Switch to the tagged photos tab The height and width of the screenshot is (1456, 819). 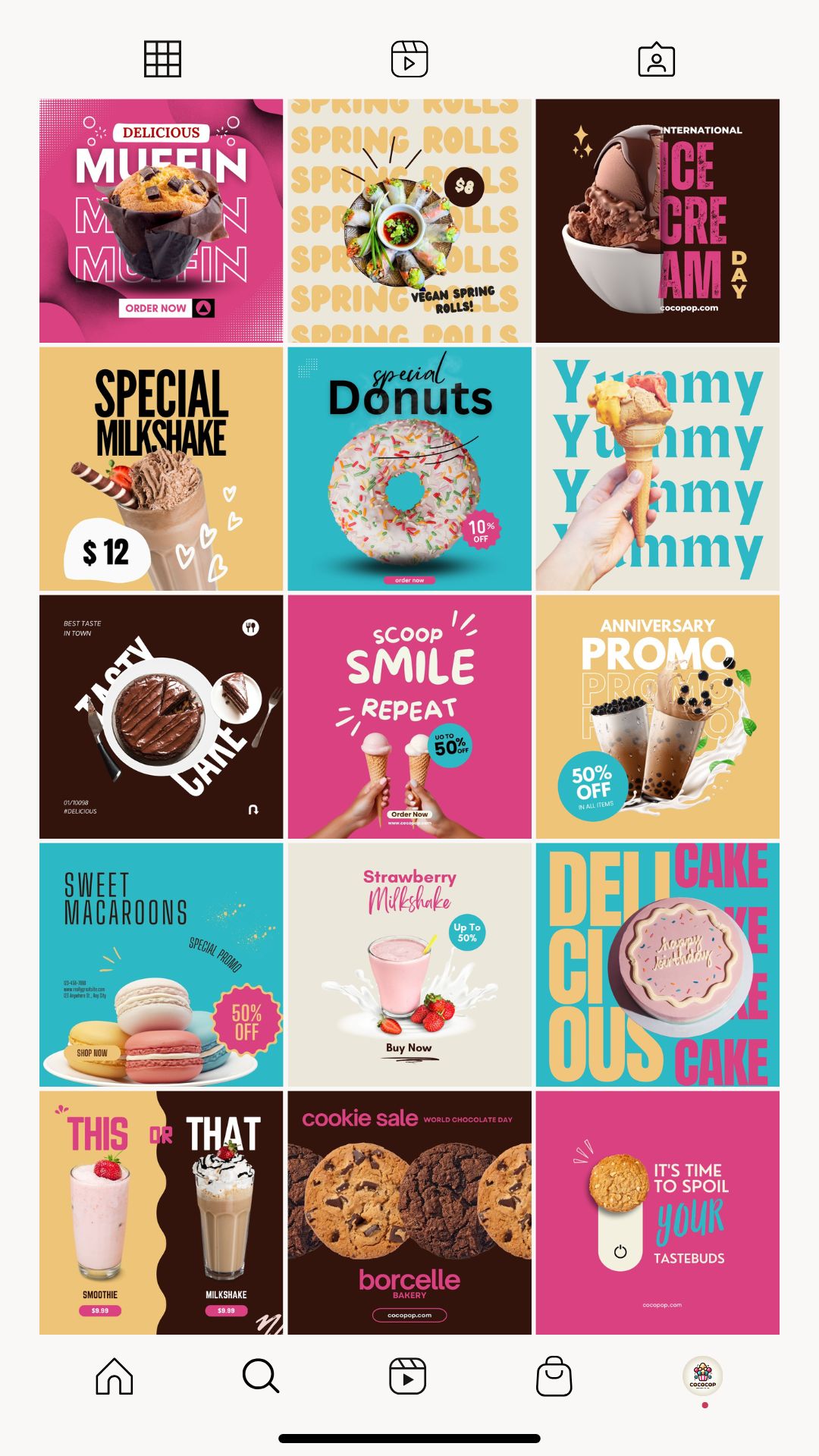tap(657, 59)
